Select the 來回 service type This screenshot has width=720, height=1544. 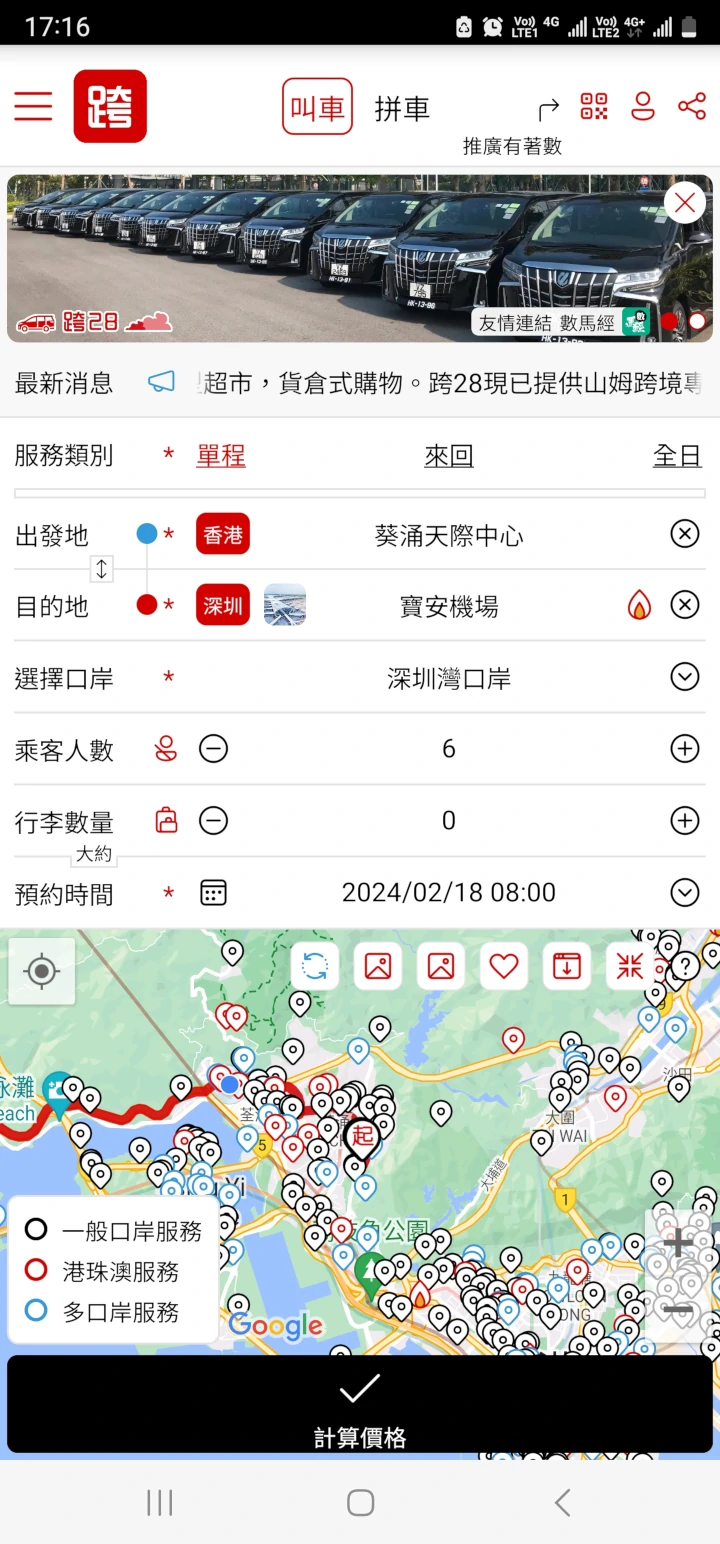pos(448,455)
